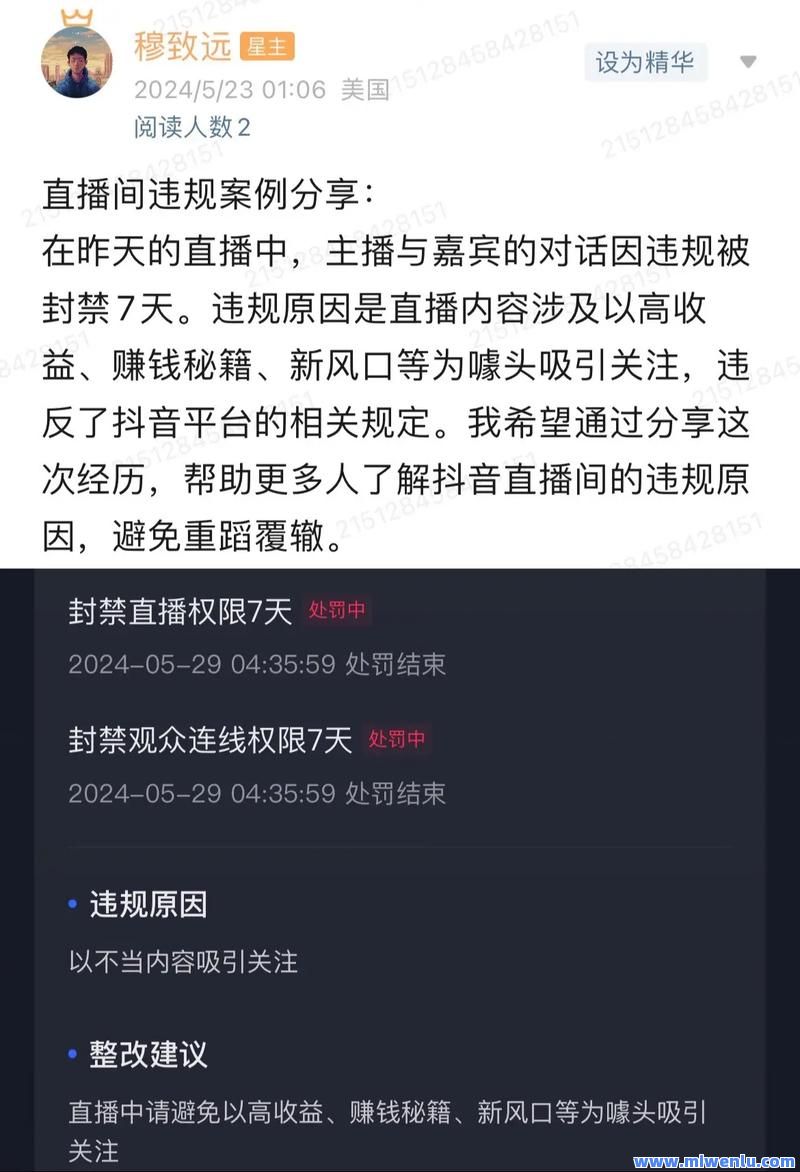Viewport: 800px width, 1172px height.
Task: Expand the post options dropdown arrow
Action: [x=748, y=62]
